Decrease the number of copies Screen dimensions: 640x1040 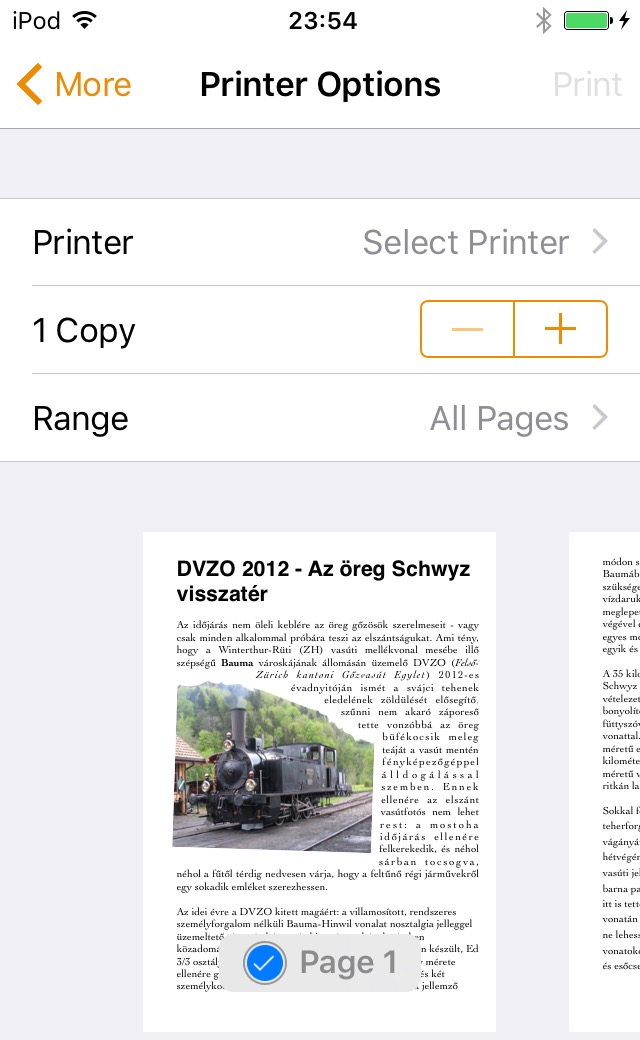[x=467, y=329]
